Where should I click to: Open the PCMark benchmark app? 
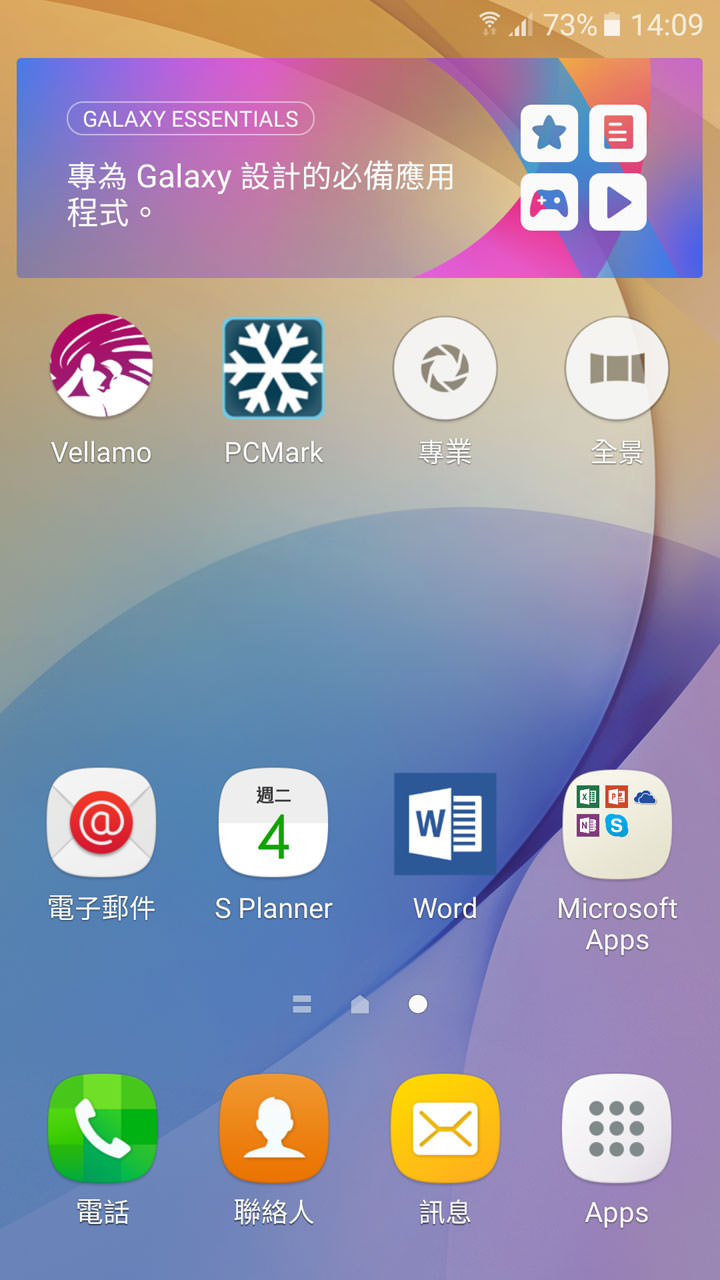click(x=273, y=367)
